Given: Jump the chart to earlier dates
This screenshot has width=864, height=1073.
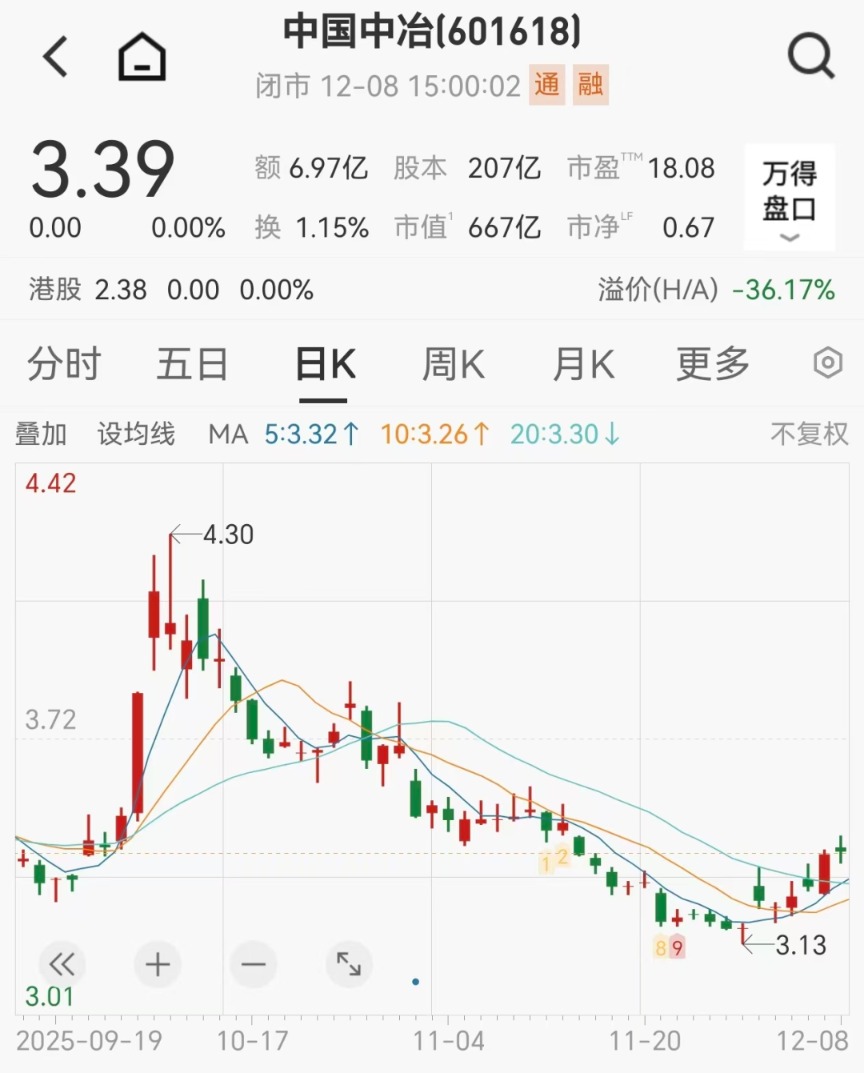Looking at the screenshot, I should [62, 964].
